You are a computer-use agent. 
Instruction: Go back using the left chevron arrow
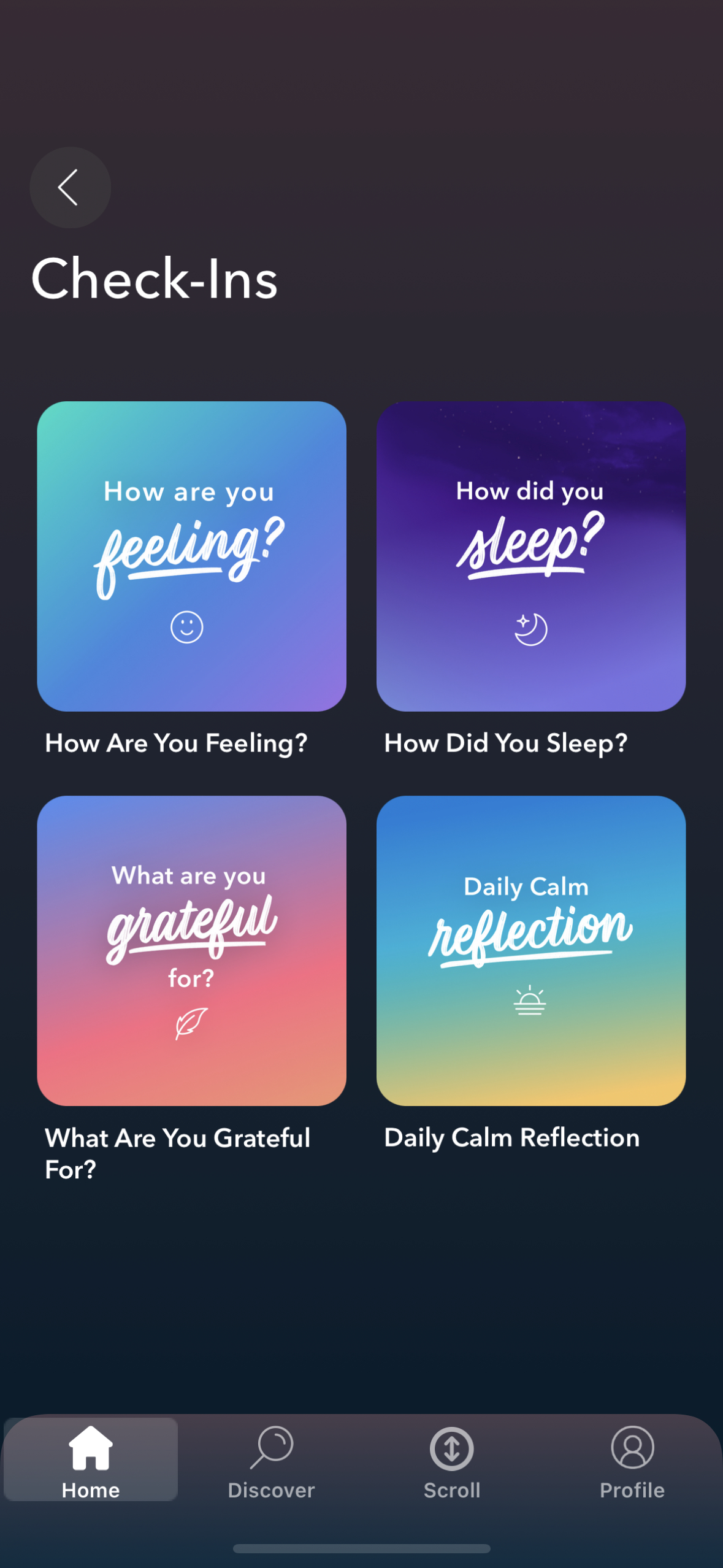(69, 188)
